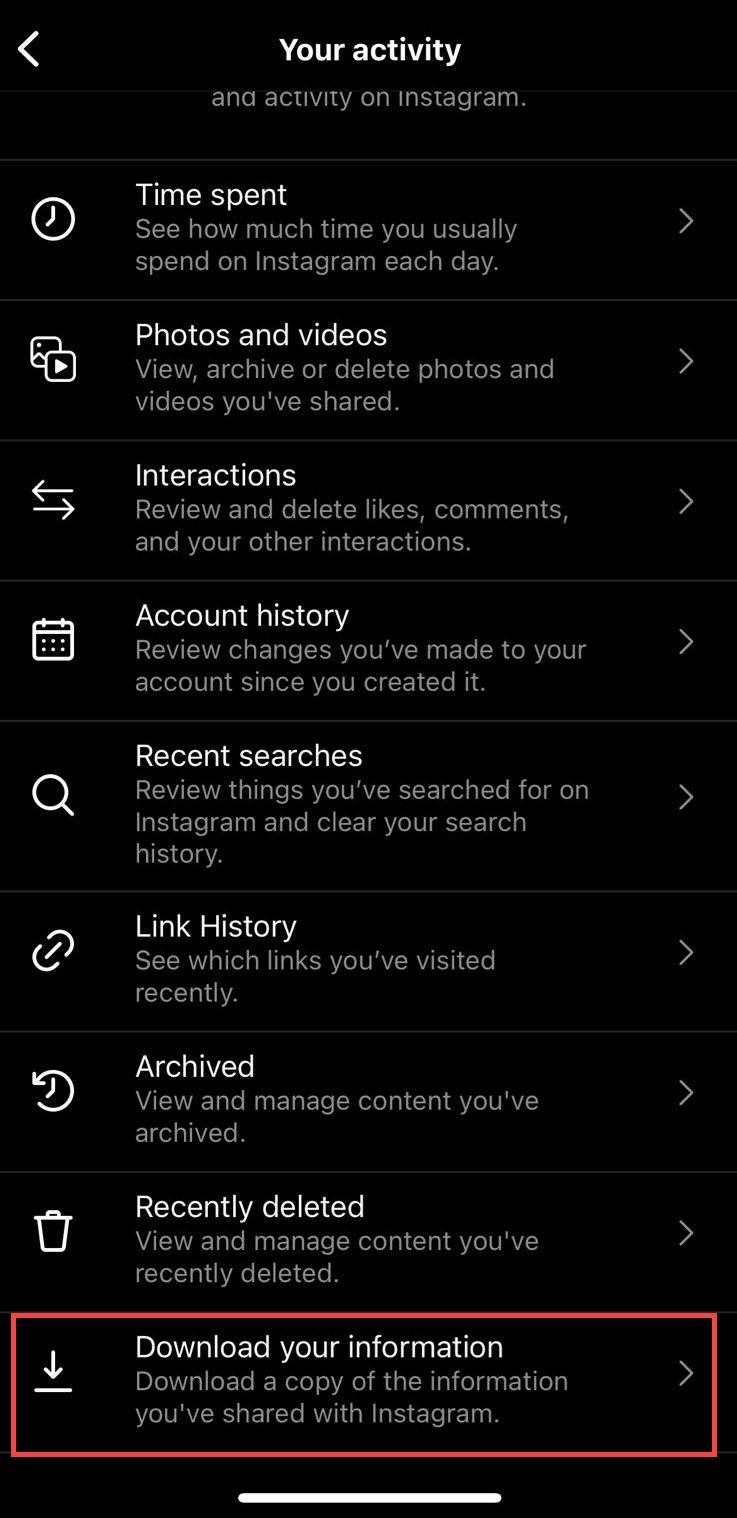
Task: Select the Link History chain icon
Action: point(53,950)
